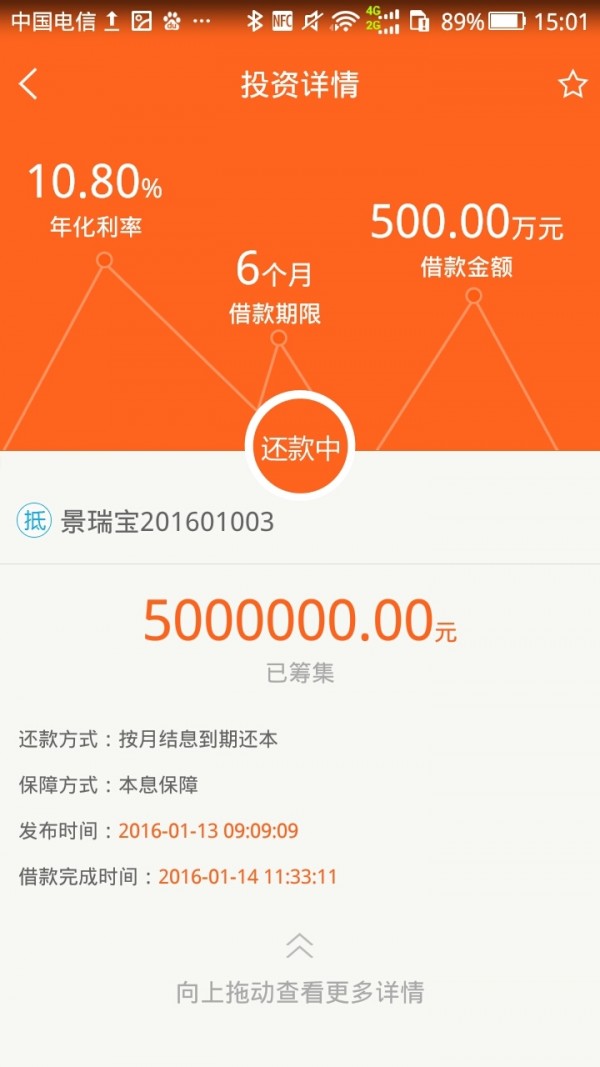Expand more details with the up chevron
Image resolution: width=600 pixels, height=1067 pixels.
(x=299, y=945)
